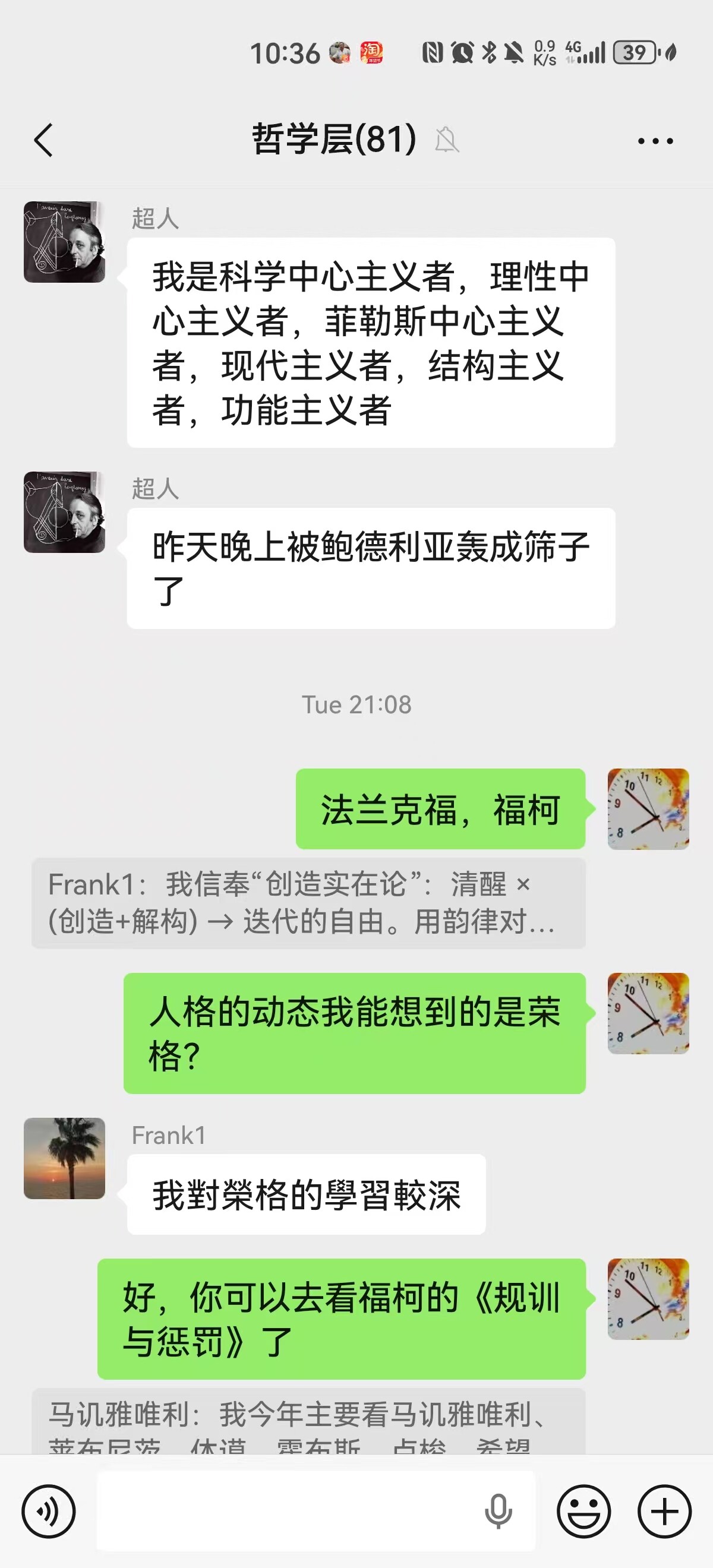Screen dimensions: 713x1568
Task: Open Frank1's palm tree avatar
Action: click(x=65, y=1158)
